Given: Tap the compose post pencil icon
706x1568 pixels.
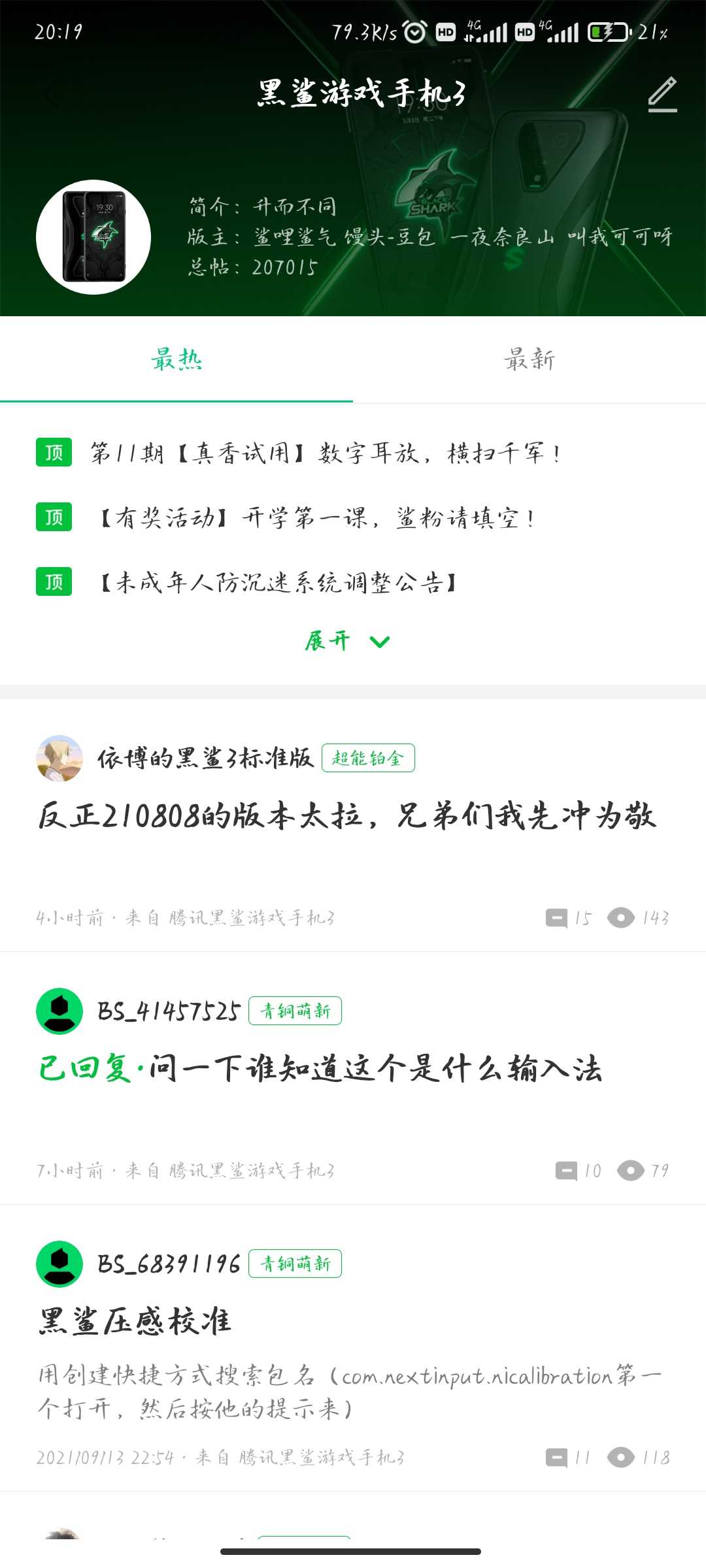Looking at the screenshot, I should [662, 95].
